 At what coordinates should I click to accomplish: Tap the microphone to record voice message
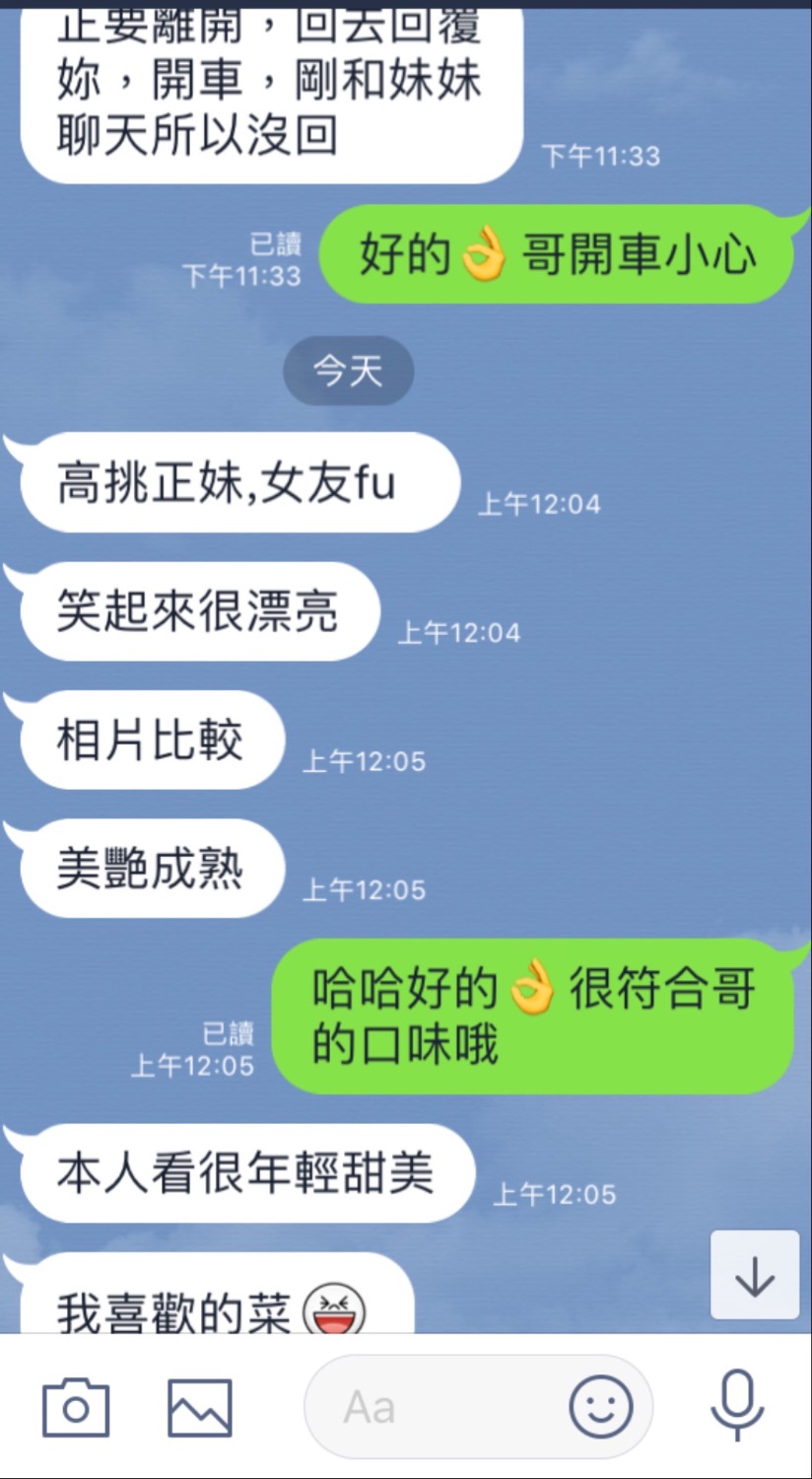[x=737, y=1405]
